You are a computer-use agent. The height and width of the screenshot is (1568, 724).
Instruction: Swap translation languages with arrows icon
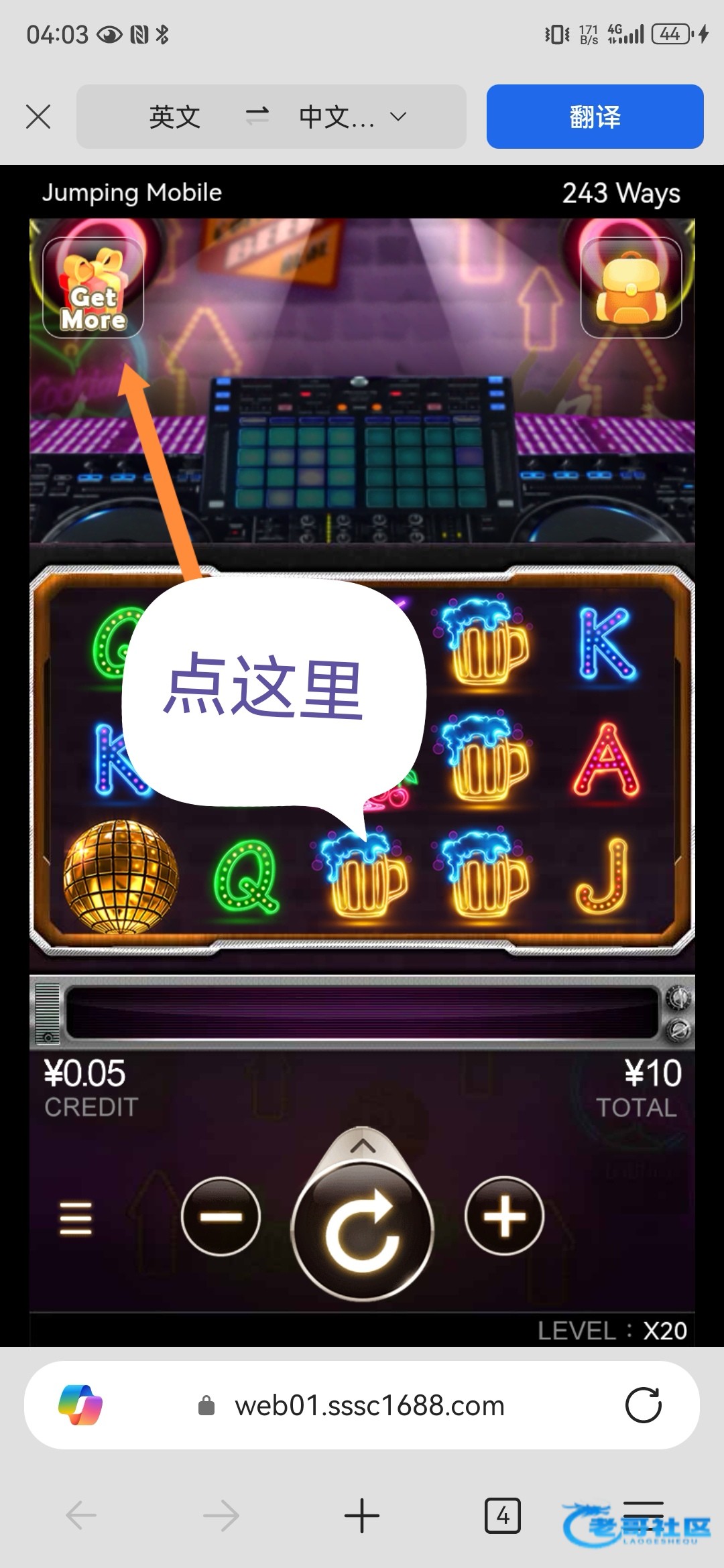tap(257, 117)
